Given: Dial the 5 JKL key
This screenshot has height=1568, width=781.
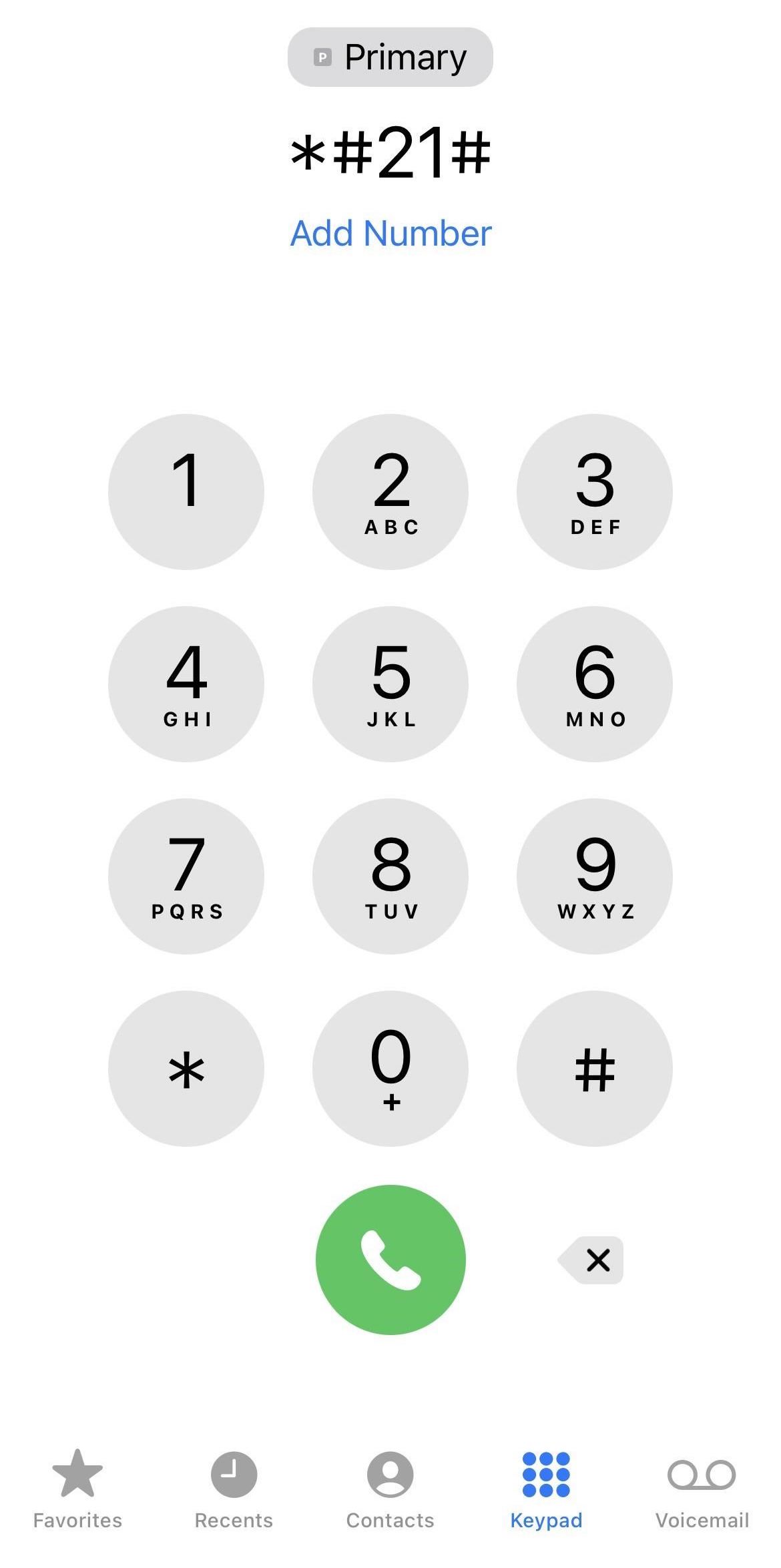Looking at the screenshot, I should pyautogui.click(x=390, y=684).
